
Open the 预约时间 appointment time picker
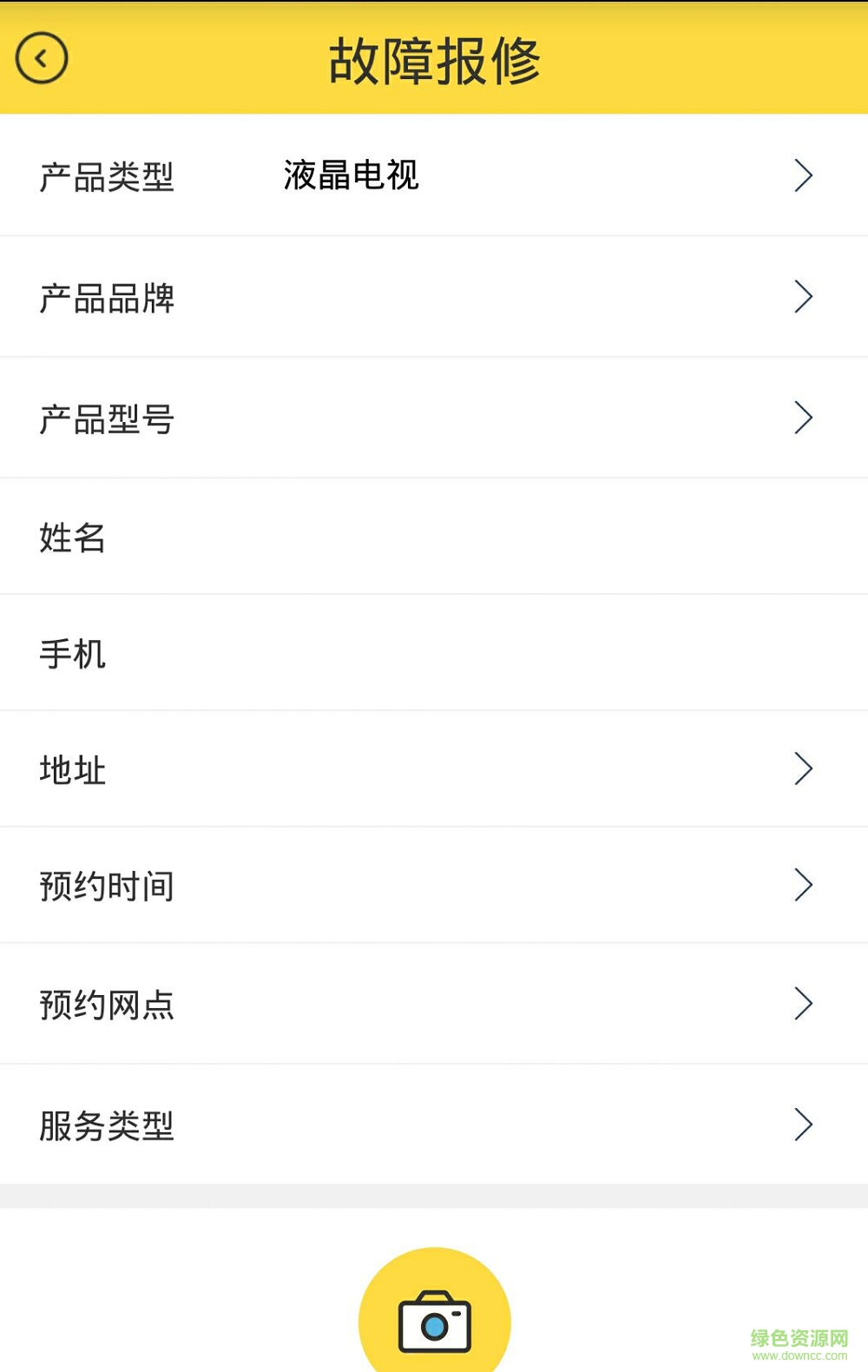[x=434, y=885]
